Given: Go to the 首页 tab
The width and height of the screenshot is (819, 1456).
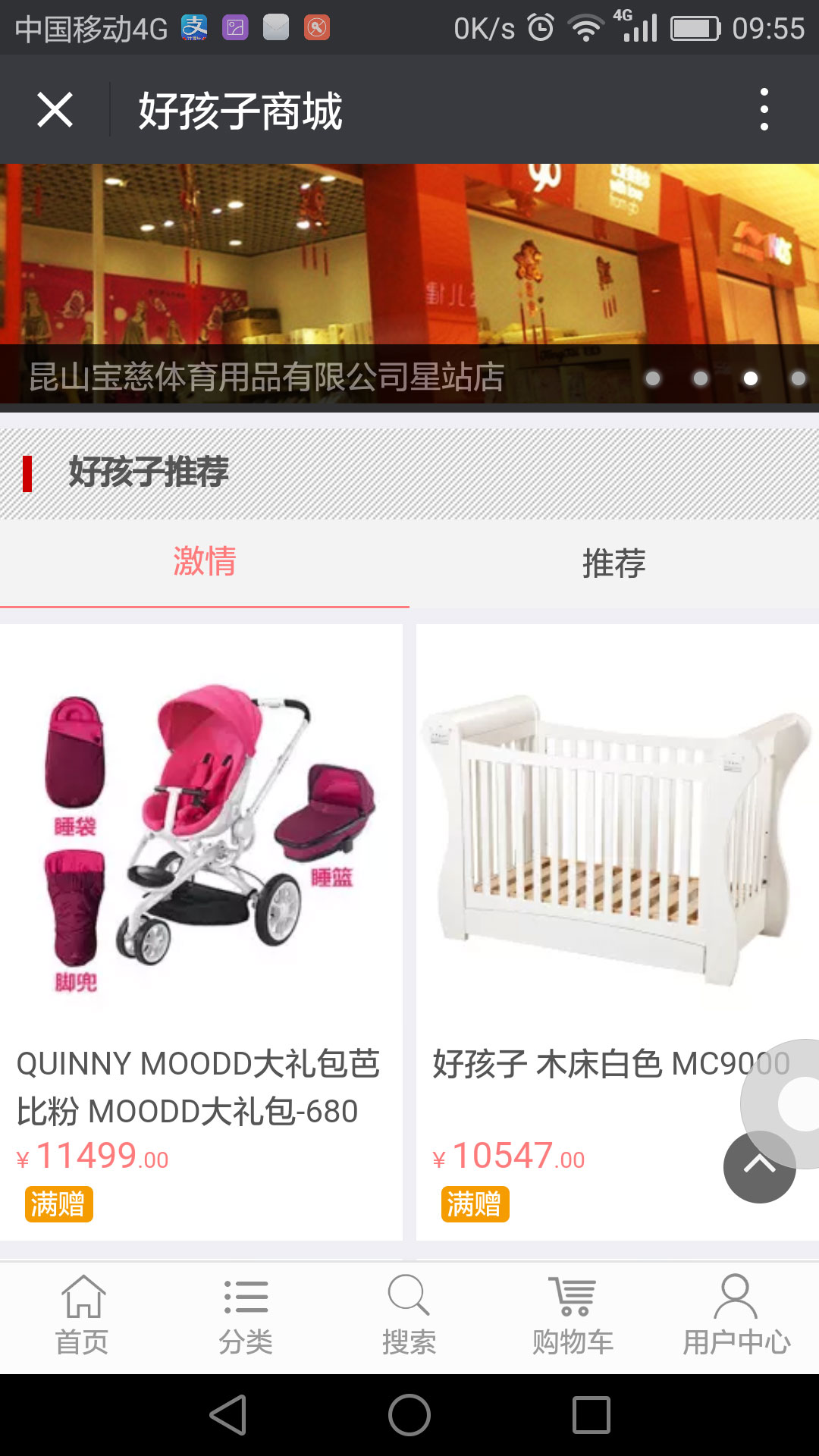Looking at the screenshot, I should [82, 1317].
